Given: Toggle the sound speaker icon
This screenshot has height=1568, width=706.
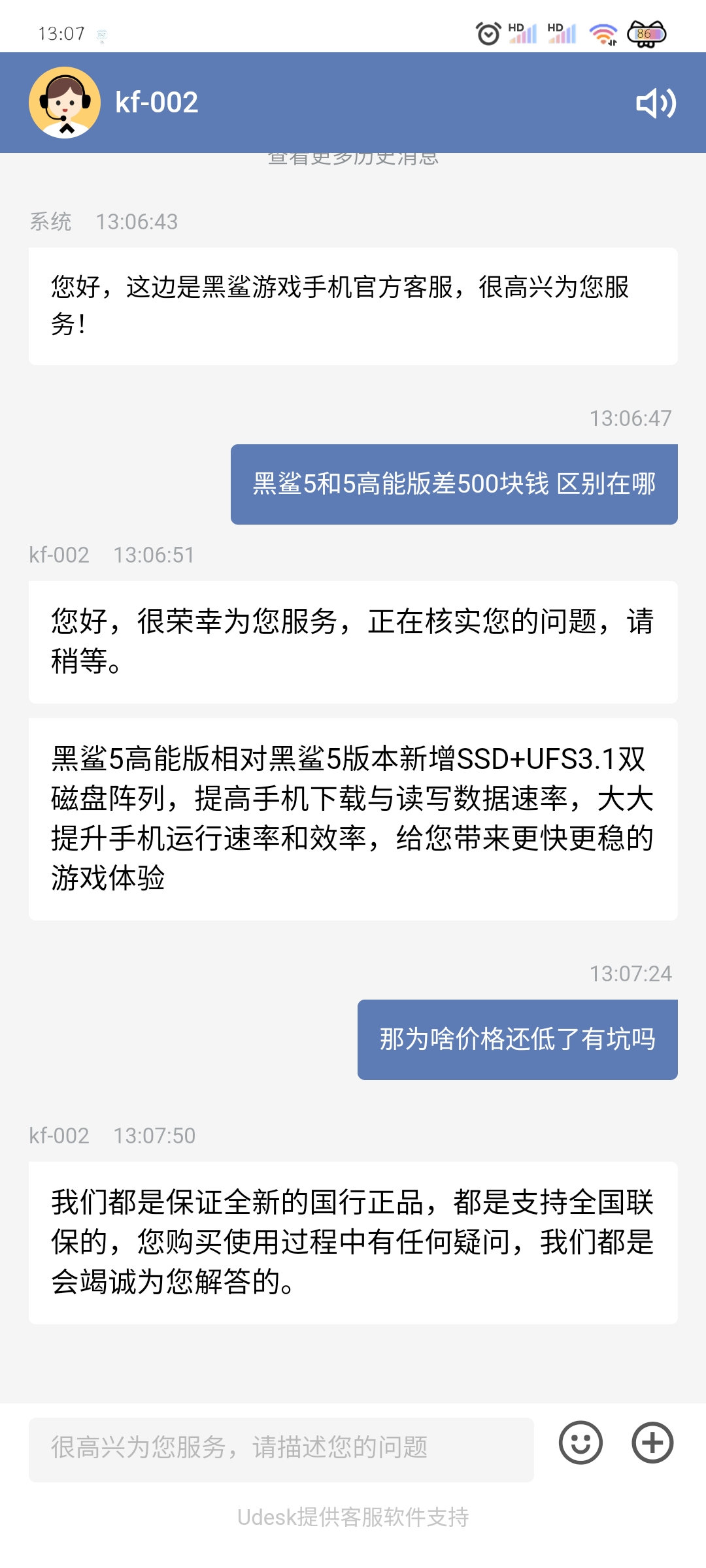Looking at the screenshot, I should [x=656, y=103].
